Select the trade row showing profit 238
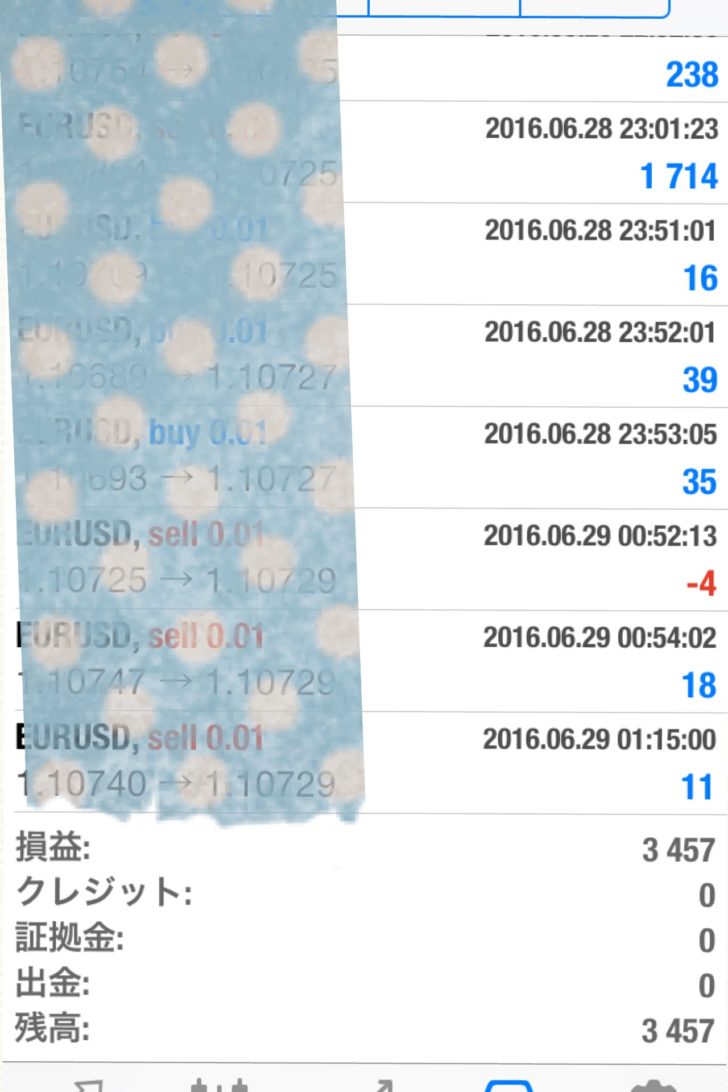728x1092 pixels. [x=364, y=68]
